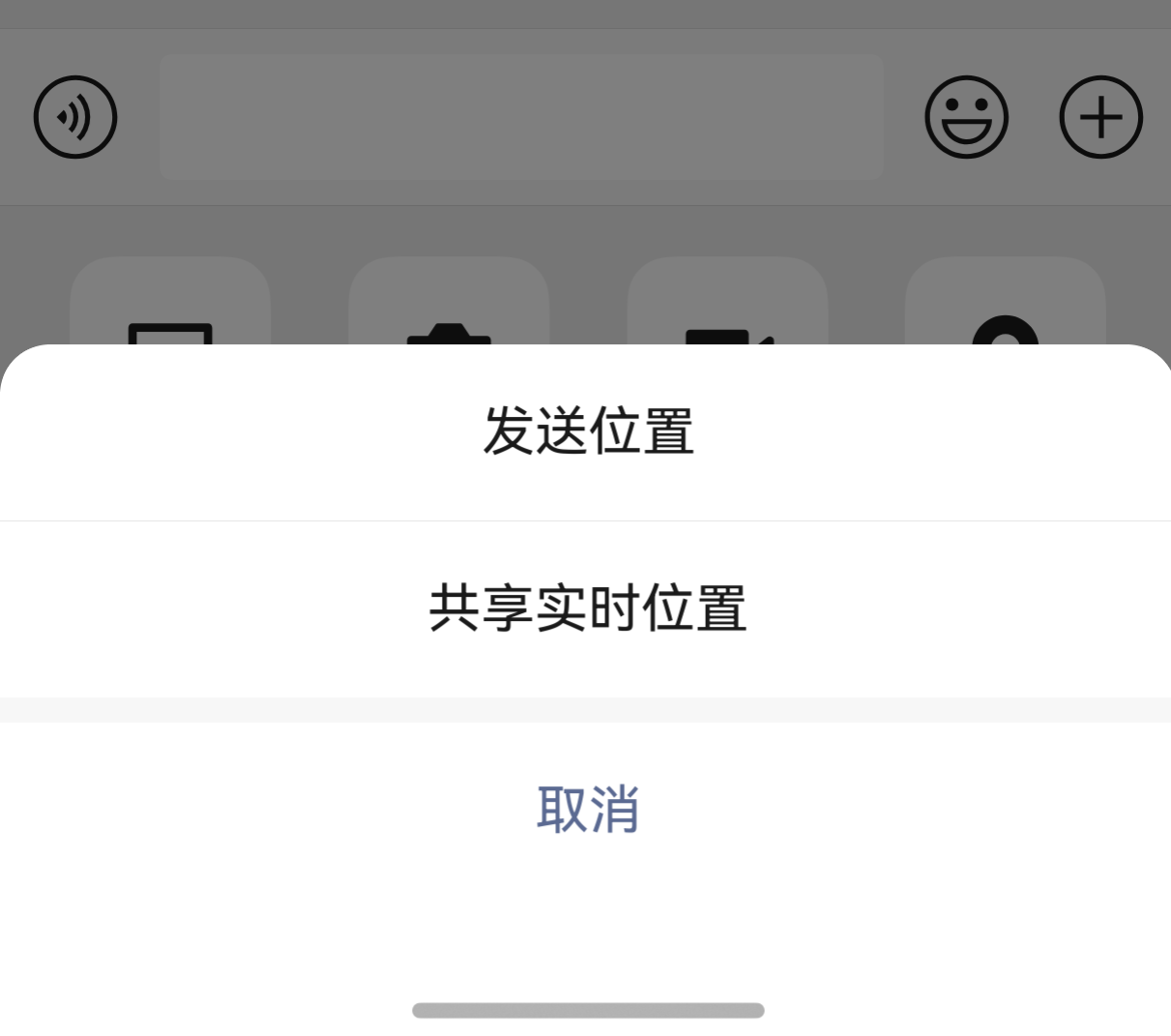The image size is (1171, 1036).
Task: Dismiss the sheet with 取消
Action: (587, 809)
